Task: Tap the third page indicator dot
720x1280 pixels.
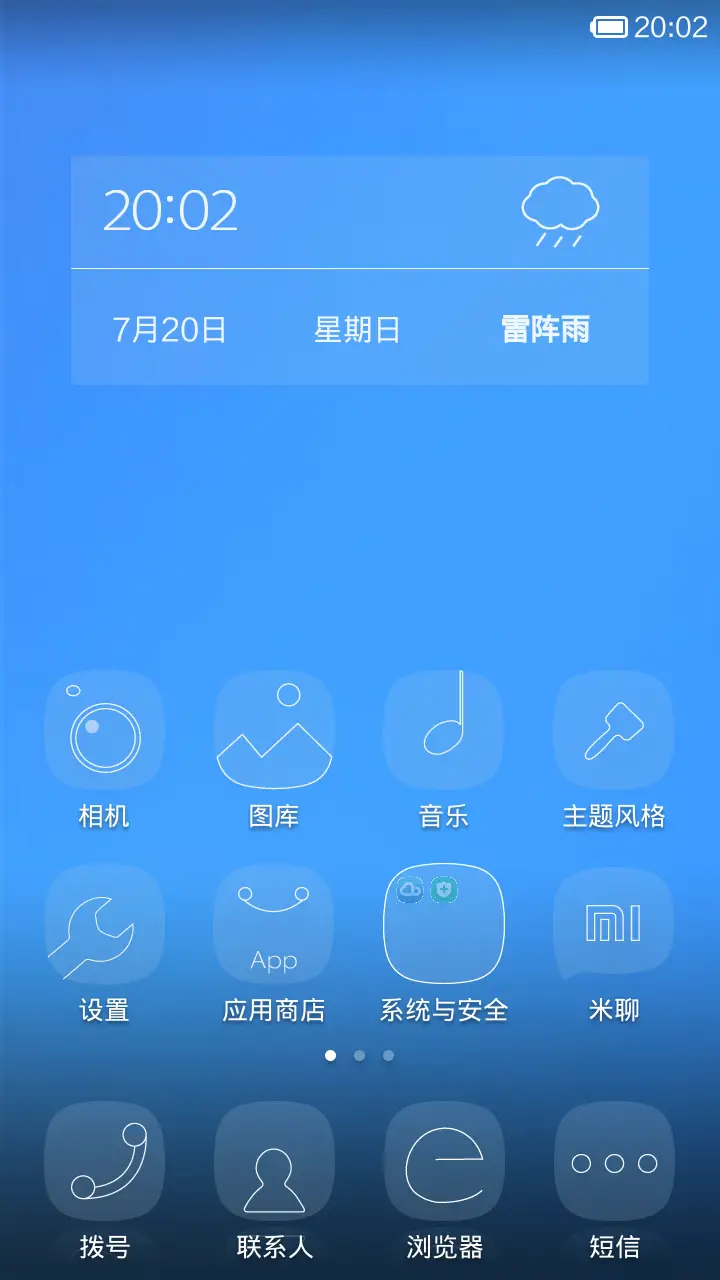Action: tap(387, 1055)
